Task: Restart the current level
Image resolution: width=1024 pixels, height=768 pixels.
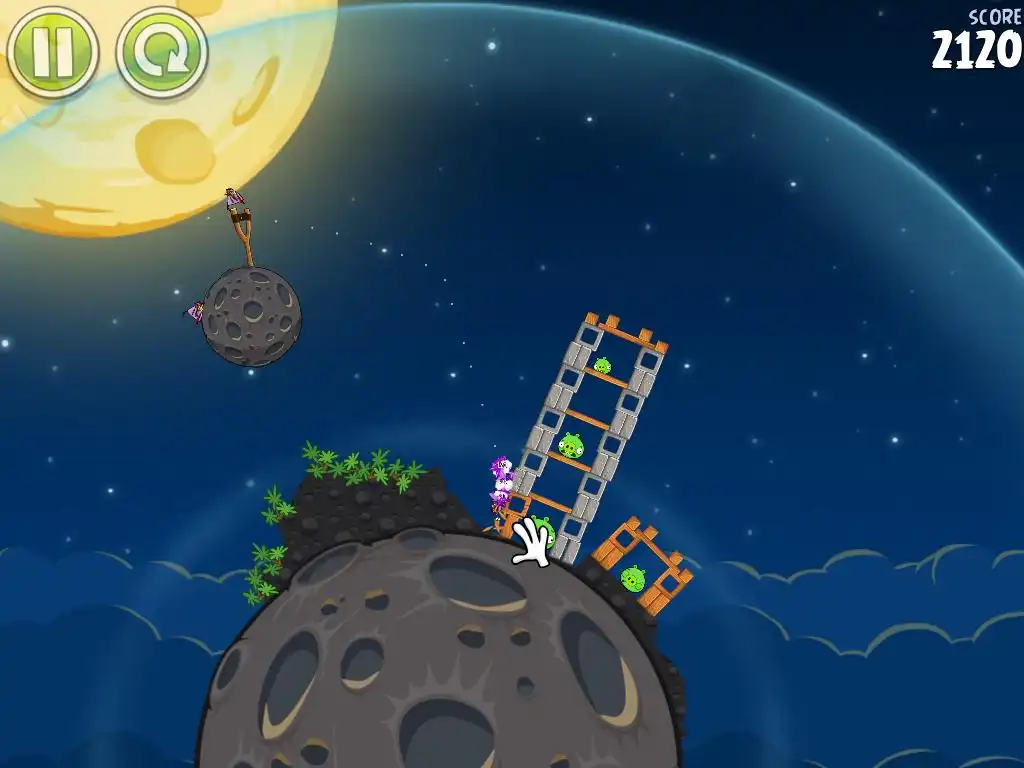Action: pyautogui.click(x=161, y=52)
